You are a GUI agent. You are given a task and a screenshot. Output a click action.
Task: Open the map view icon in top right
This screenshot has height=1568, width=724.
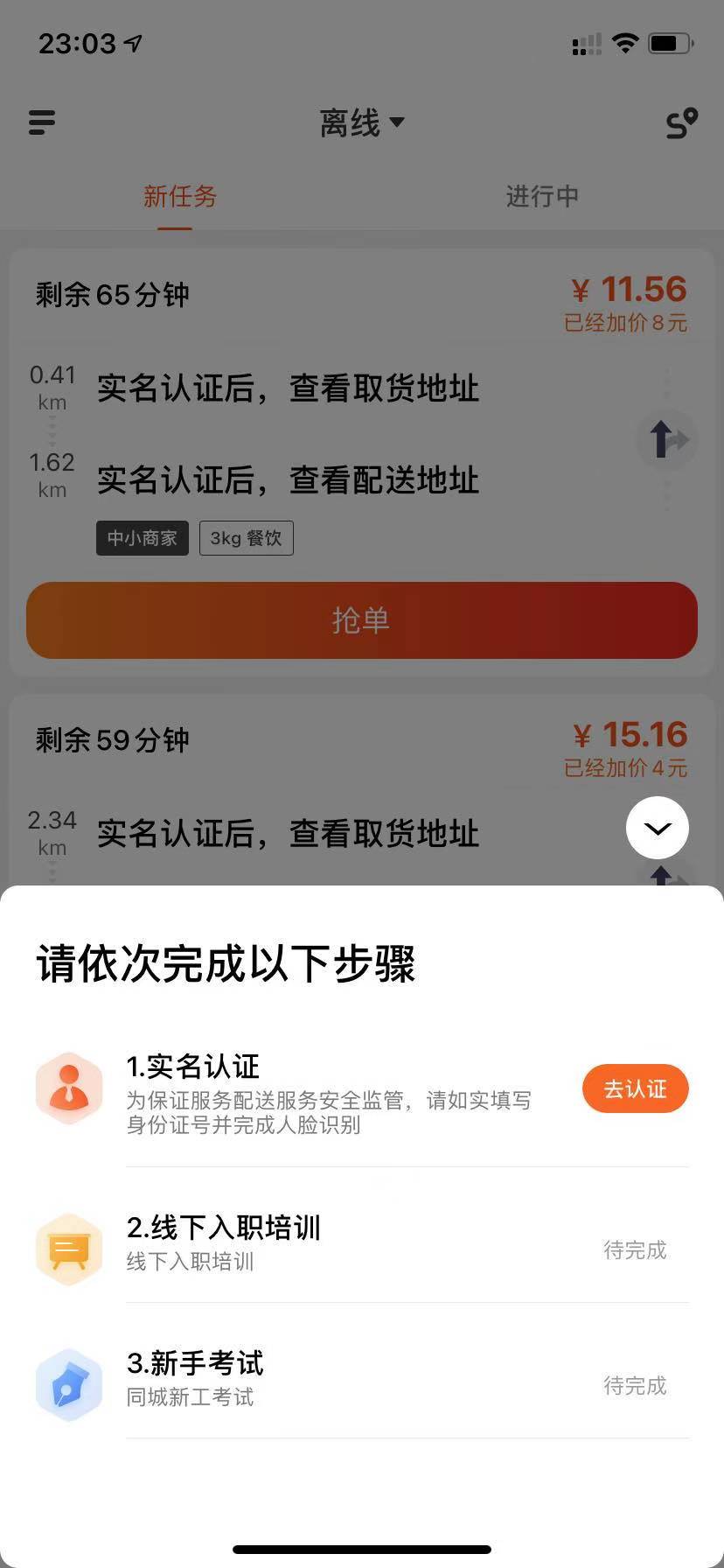pos(682,124)
